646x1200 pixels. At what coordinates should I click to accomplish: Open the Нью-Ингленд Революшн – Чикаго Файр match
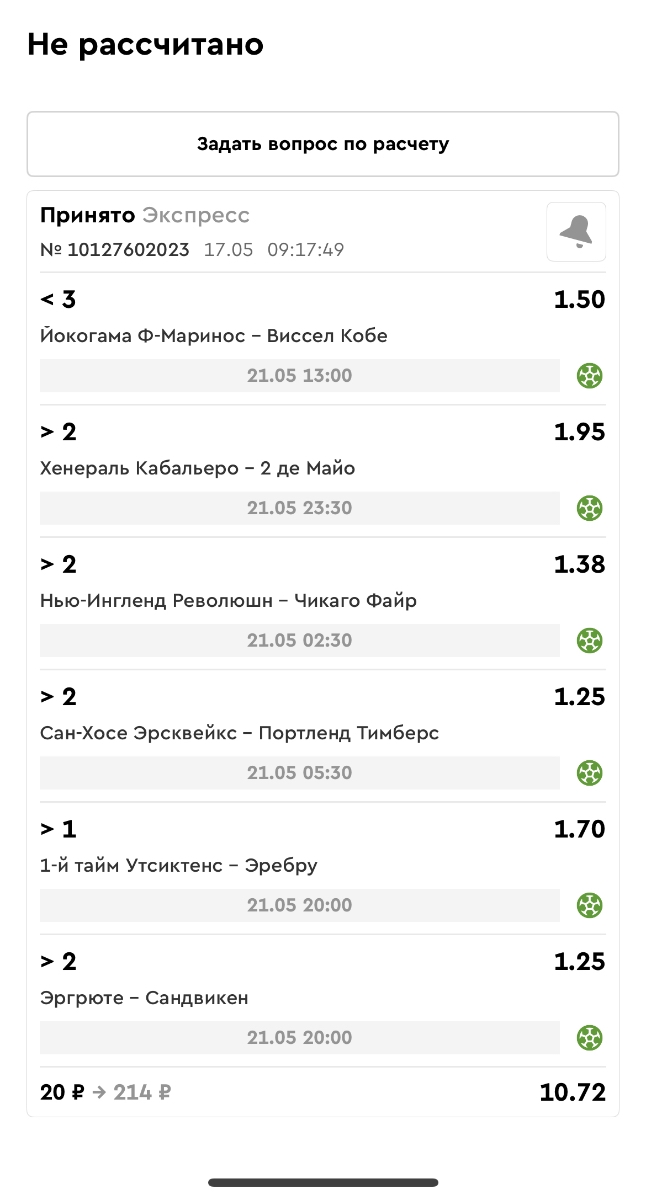pyautogui.click(x=229, y=601)
